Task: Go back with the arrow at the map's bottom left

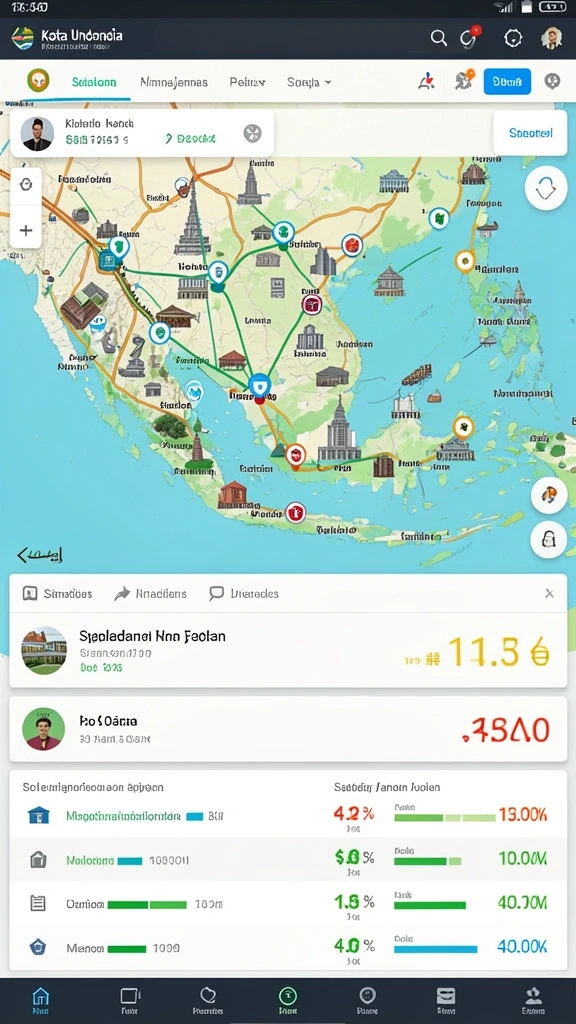Action: [40, 555]
